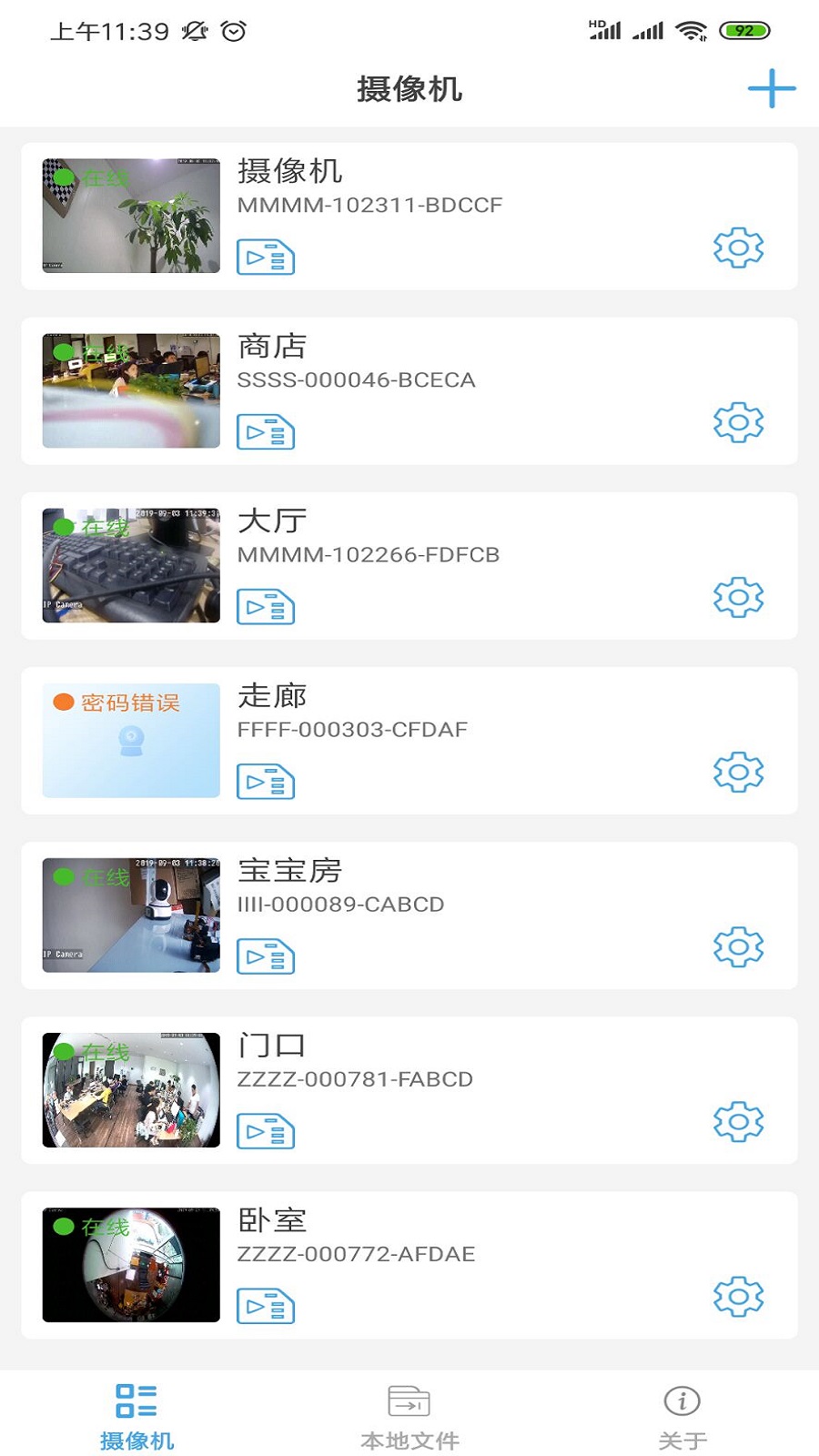Open playback files for camera 走廊
The height and width of the screenshot is (1456, 819).
click(266, 783)
